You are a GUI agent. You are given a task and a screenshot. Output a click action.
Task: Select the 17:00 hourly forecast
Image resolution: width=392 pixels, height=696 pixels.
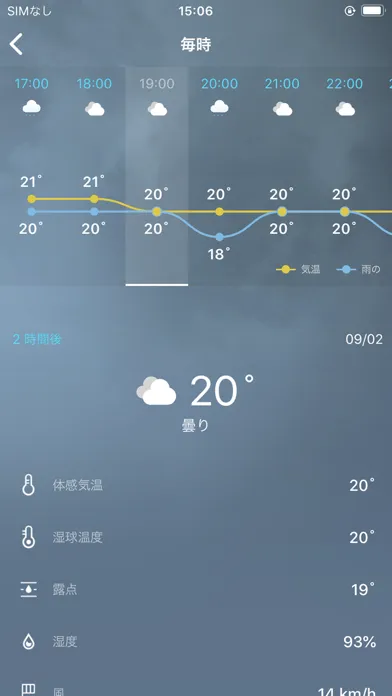[32, 176]
